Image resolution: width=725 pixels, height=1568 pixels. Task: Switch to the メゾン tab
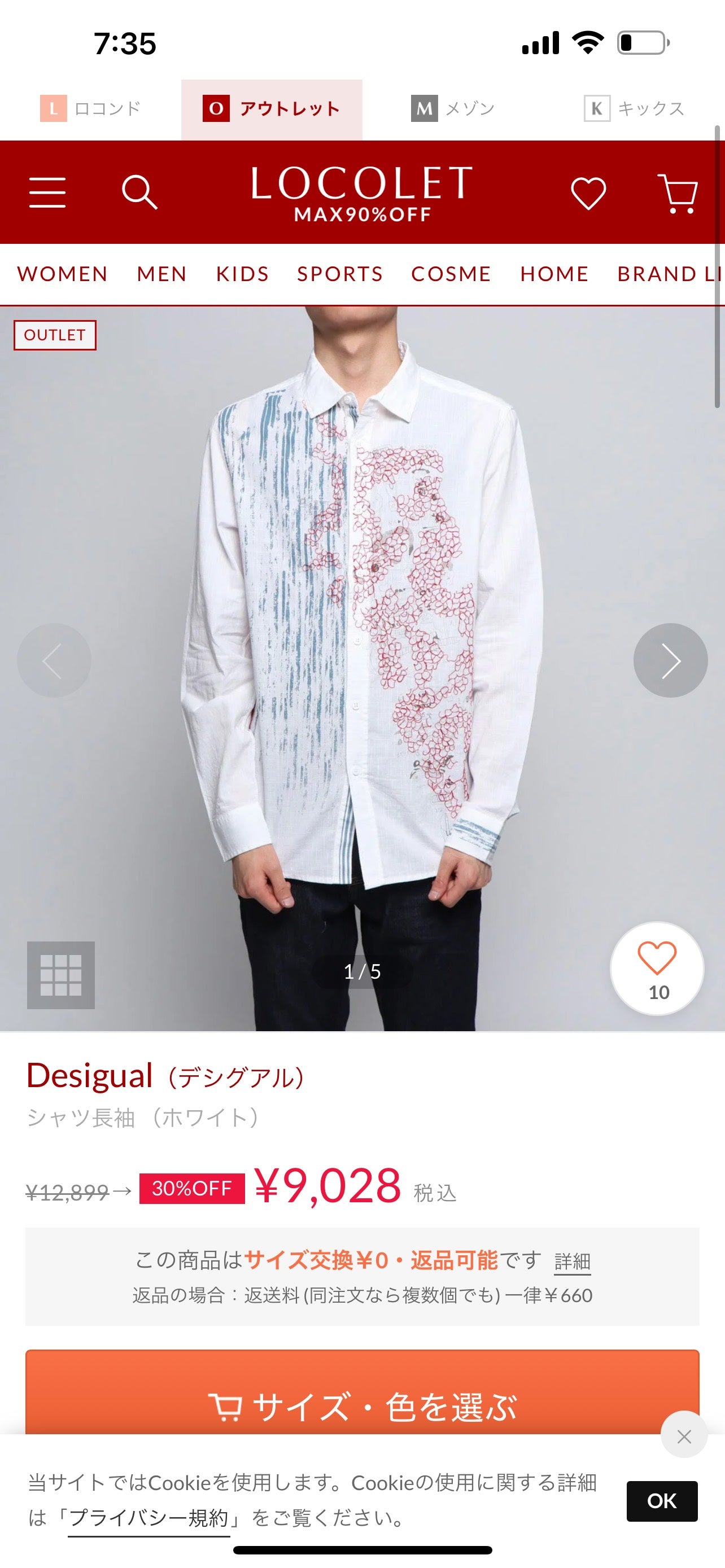(x=453, y=109)
